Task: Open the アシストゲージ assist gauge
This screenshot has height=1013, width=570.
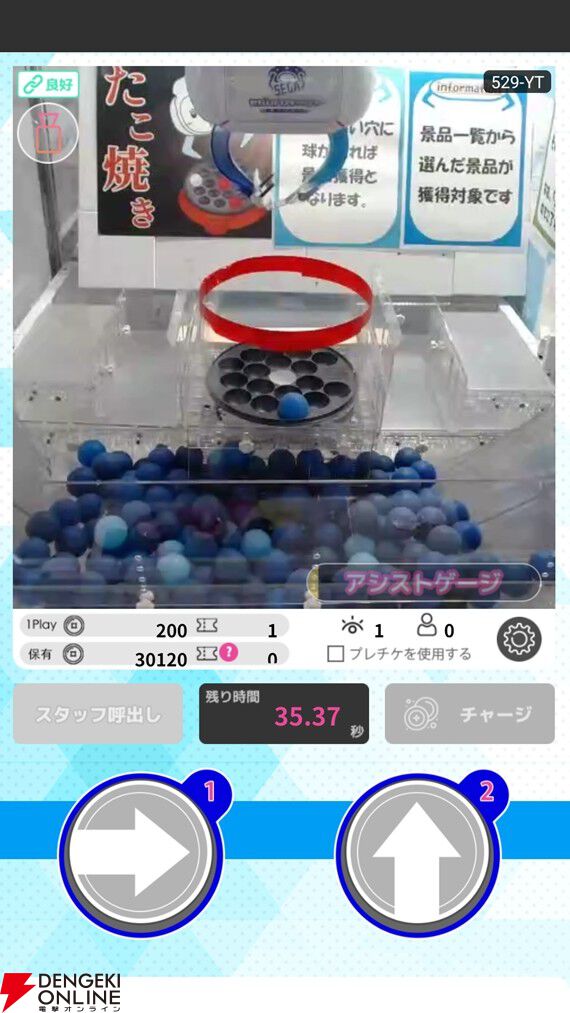Action: tap(423, 583)
